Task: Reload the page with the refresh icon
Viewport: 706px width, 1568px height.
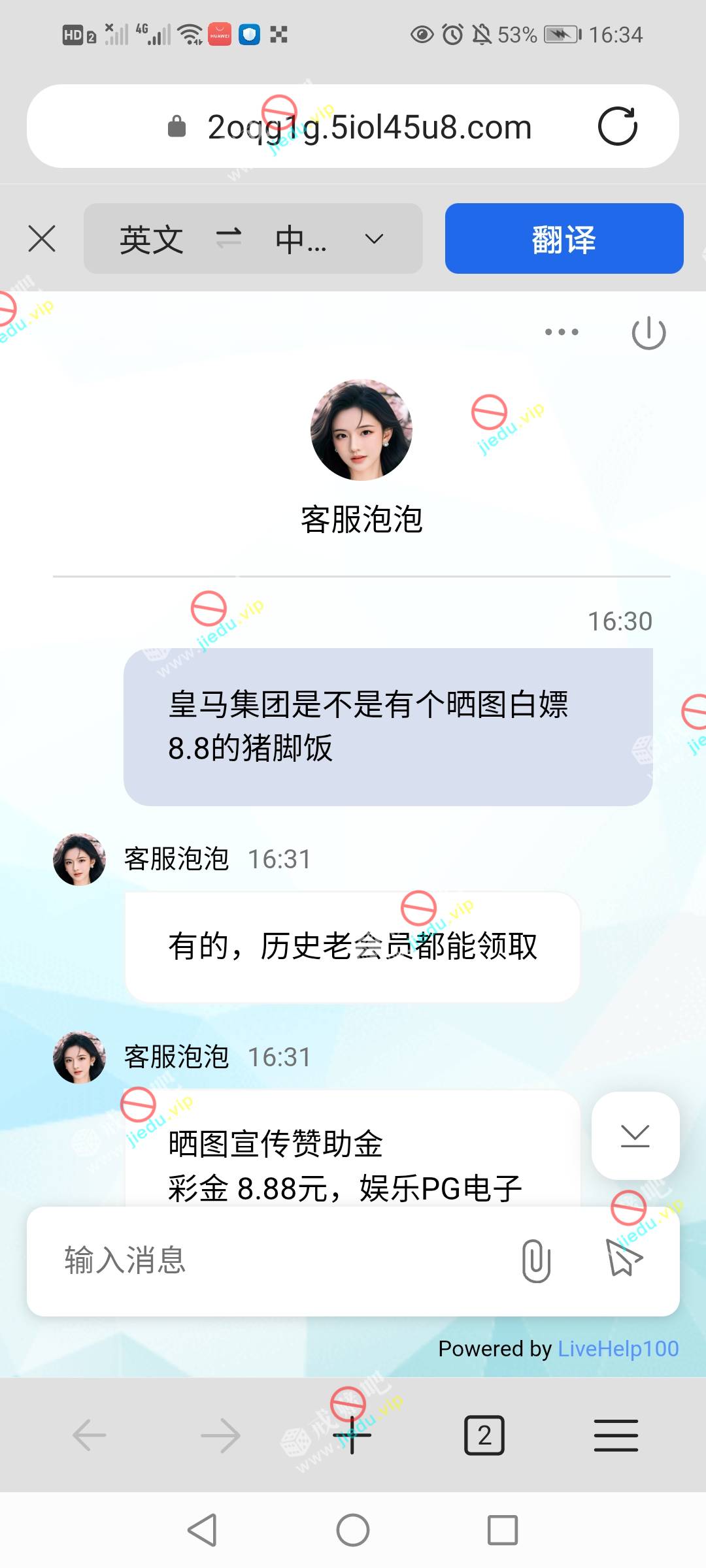Action: 617,126
